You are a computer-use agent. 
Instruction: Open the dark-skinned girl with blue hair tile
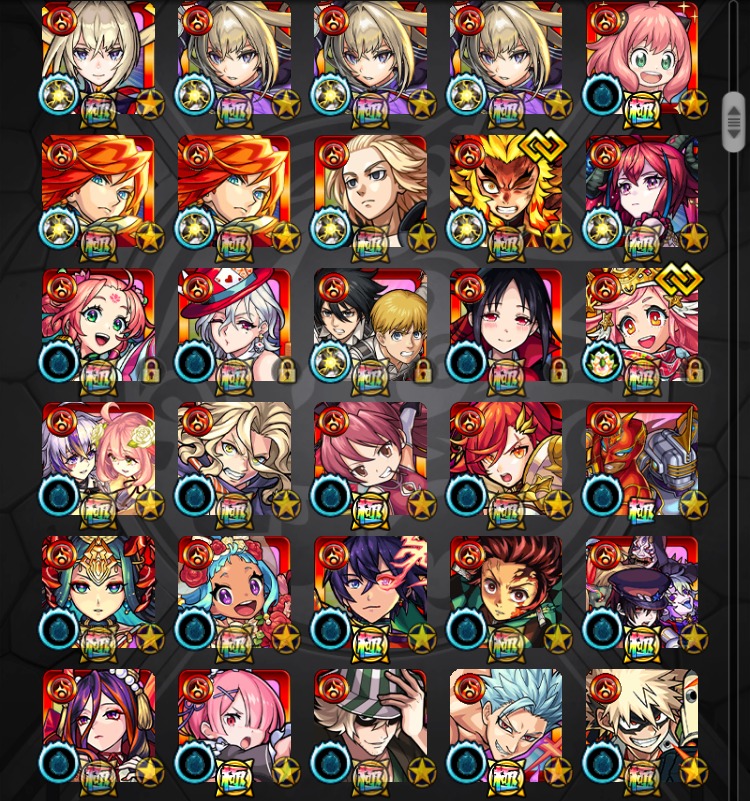(x=233, y=592)
